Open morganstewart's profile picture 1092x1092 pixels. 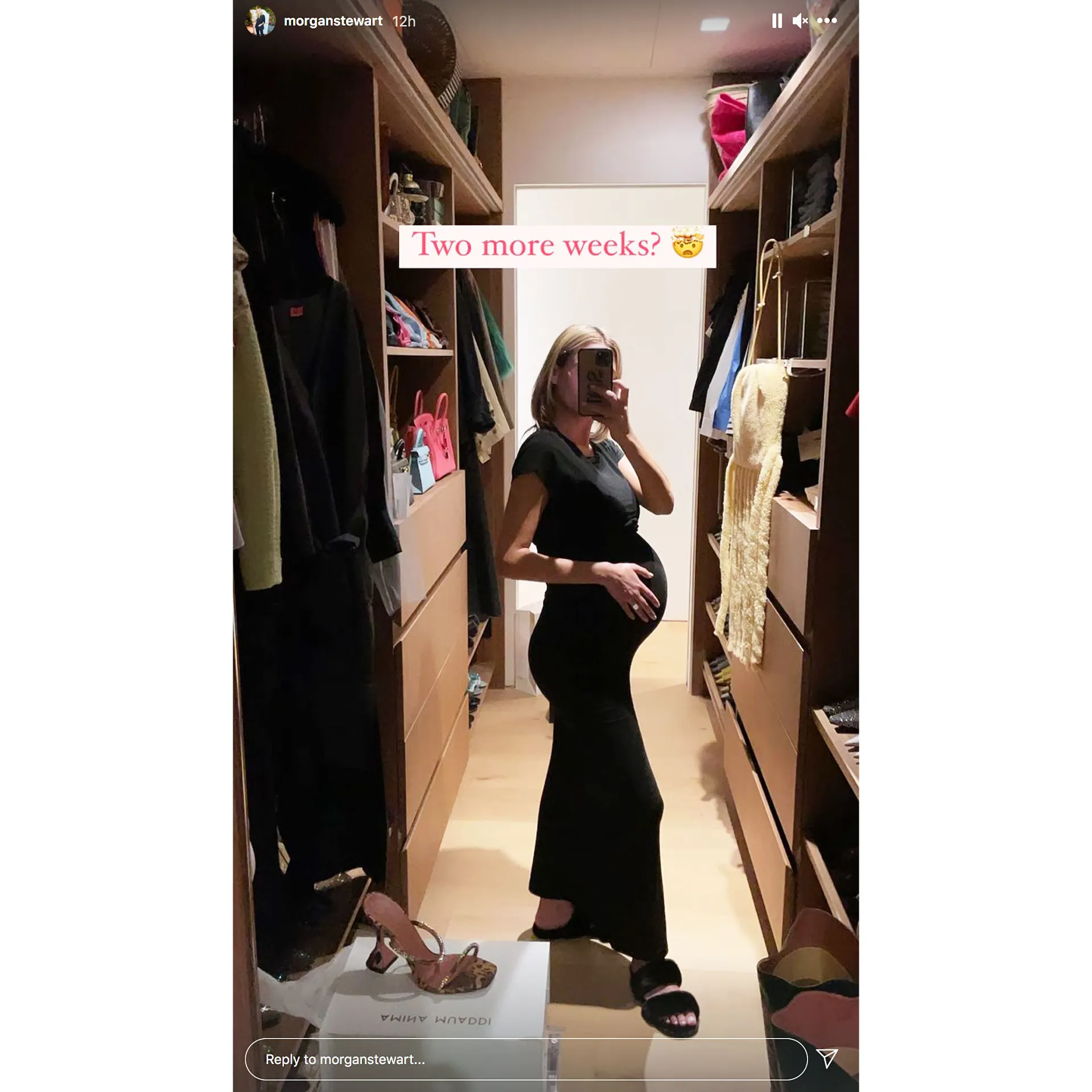[x=260, y=21]
